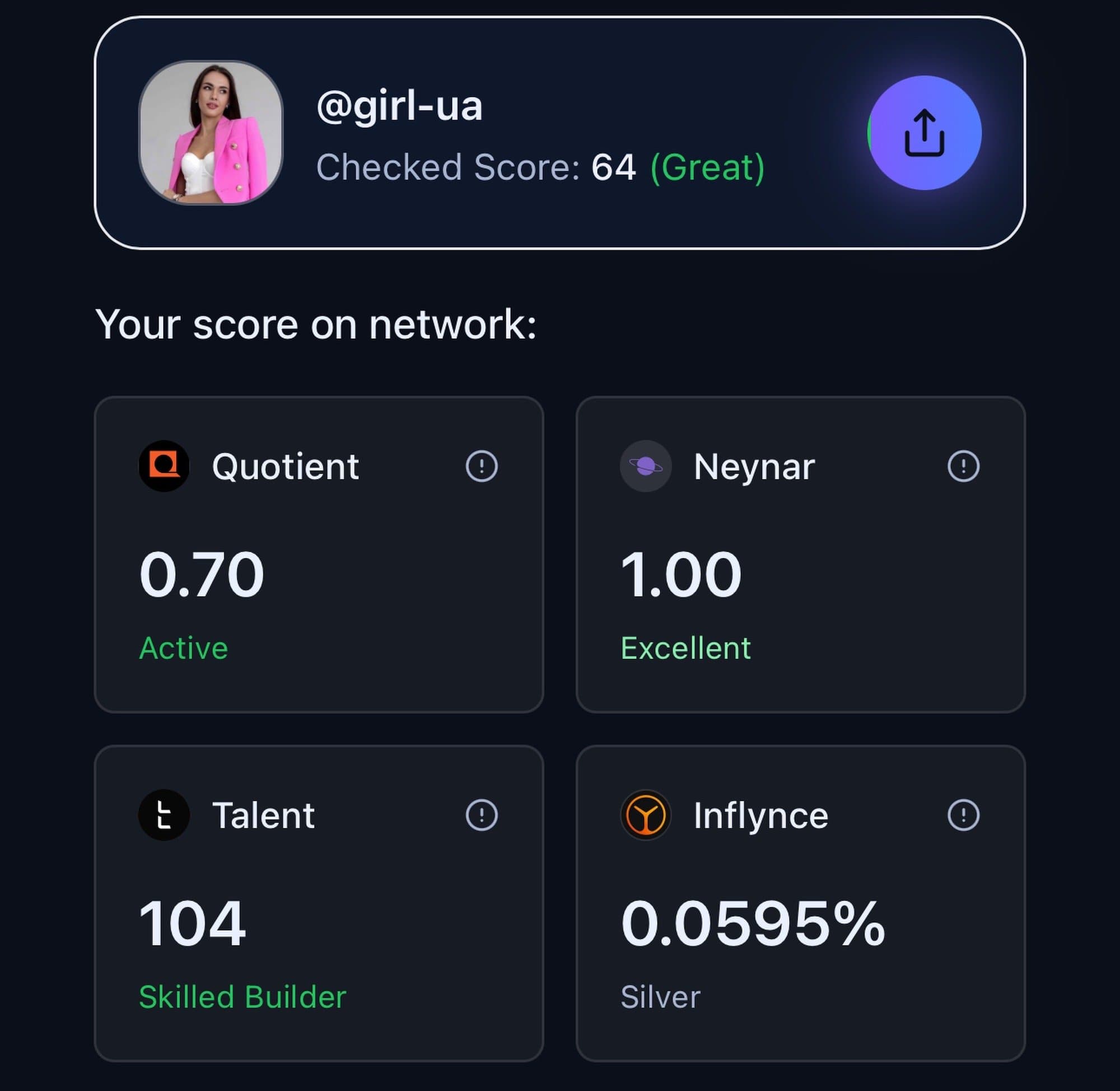Image resolution: width=1120 pixels, height=1091 pixels.
Task: Open info icon on Inflynce card
Action: pyautogui.click(x=963, y=815)
